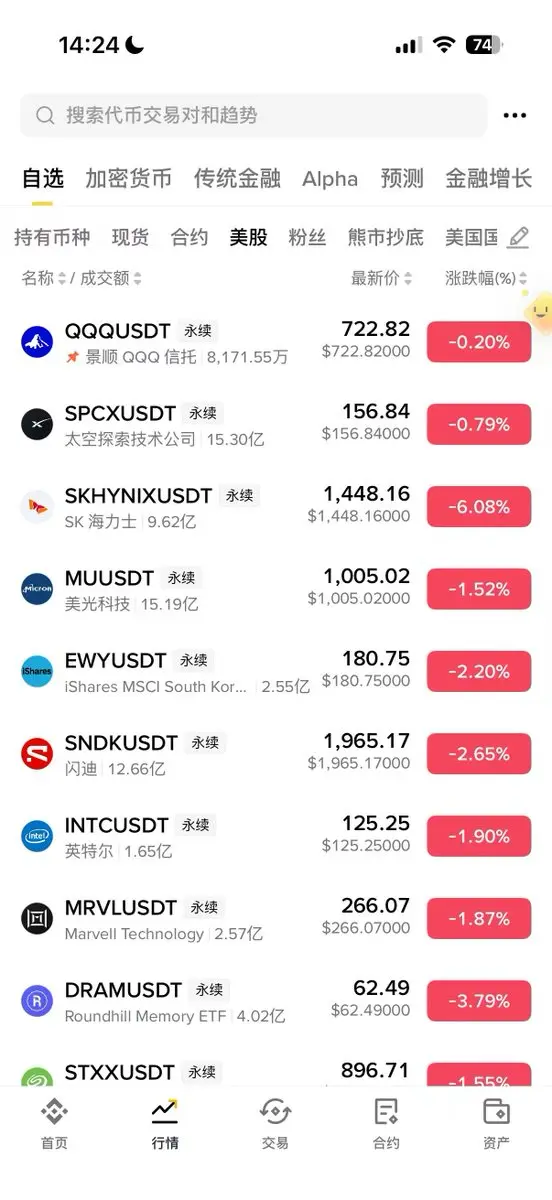The image size is (552, 1200).
Task: Open the SKHYNIXUSDT row
Action: (x=276, y=506)
